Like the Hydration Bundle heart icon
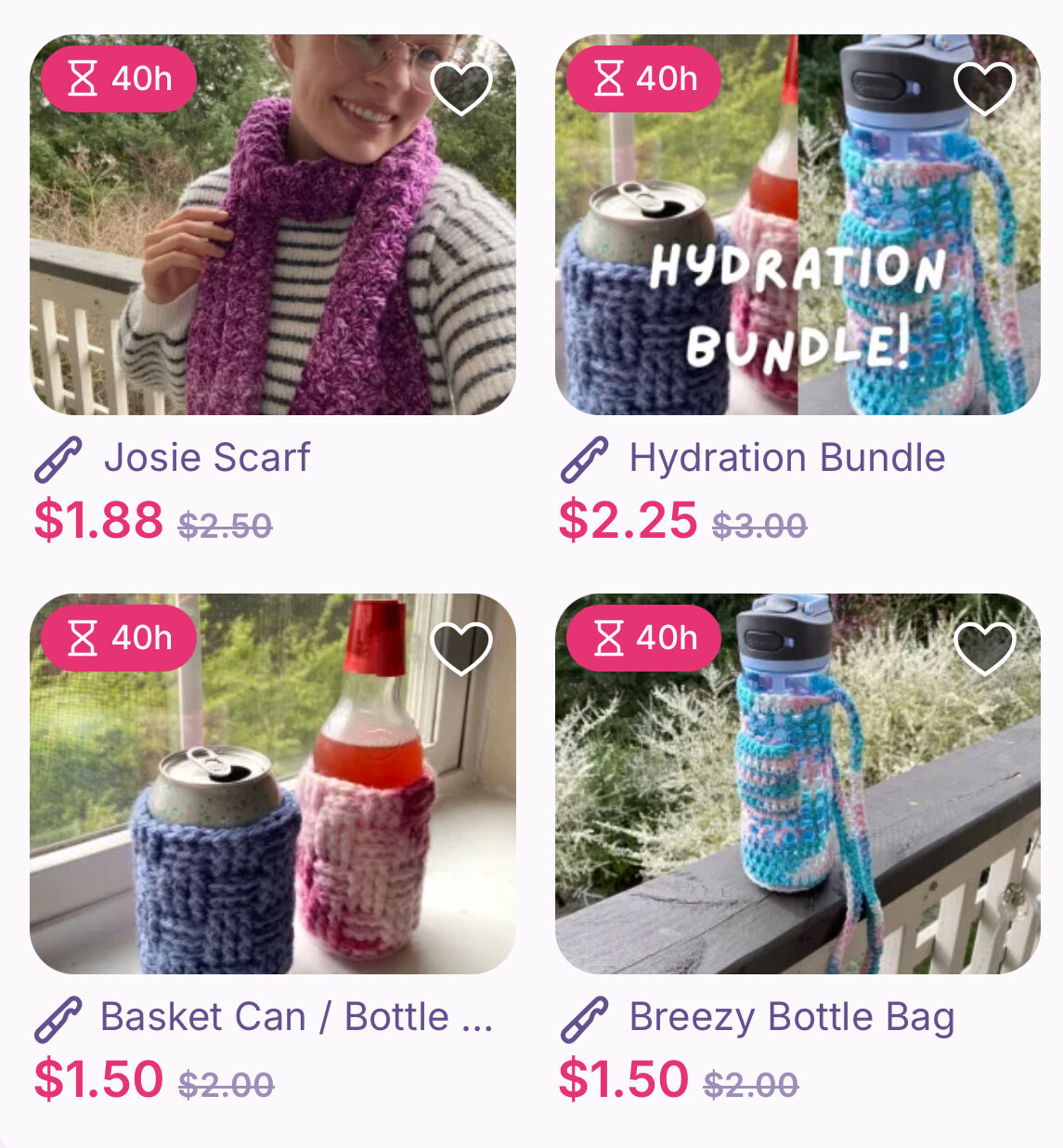1063x1148 pixels. point(985,88)
